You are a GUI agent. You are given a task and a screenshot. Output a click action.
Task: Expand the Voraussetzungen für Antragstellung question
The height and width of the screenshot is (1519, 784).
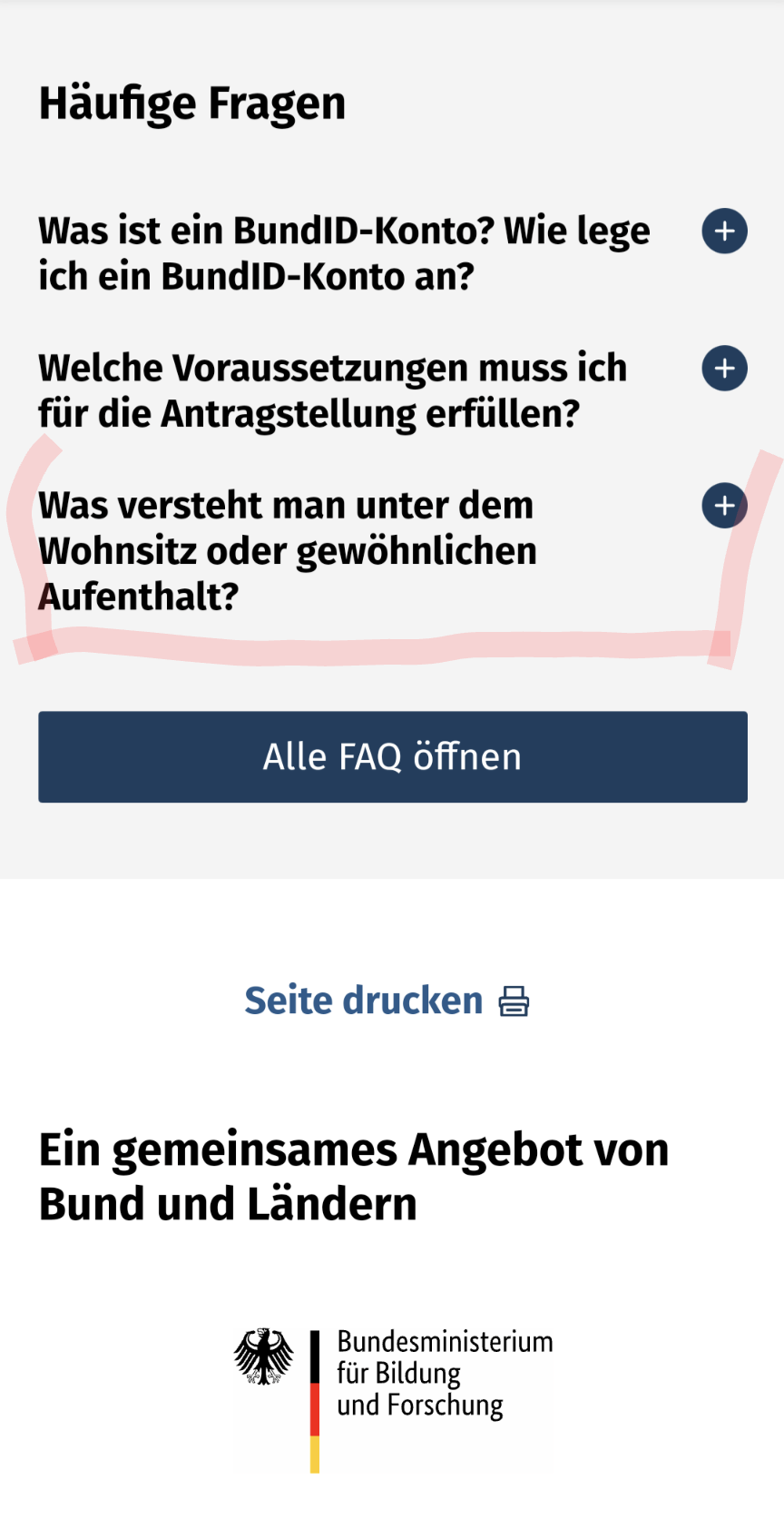(724, 368)
